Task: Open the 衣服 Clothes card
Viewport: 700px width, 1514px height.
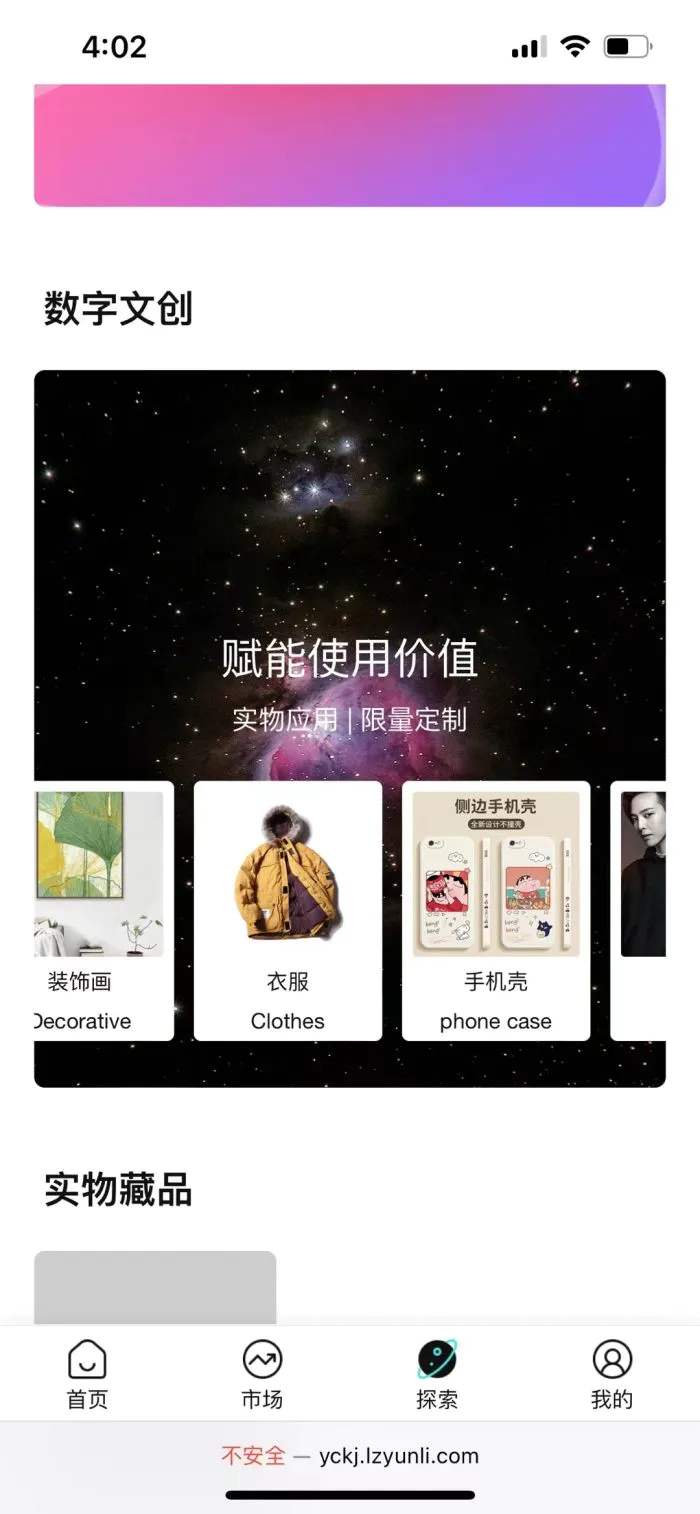Action: [288, 910]
